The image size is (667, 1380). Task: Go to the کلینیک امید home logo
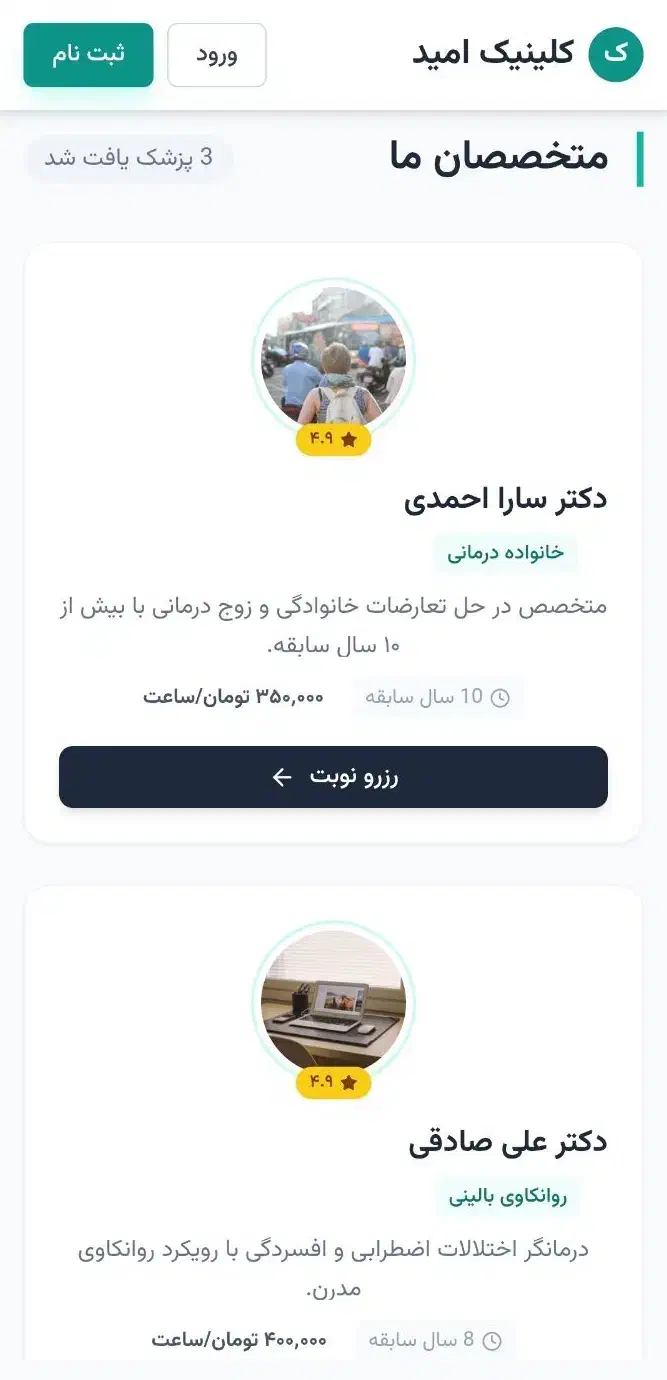coord(528,54)
